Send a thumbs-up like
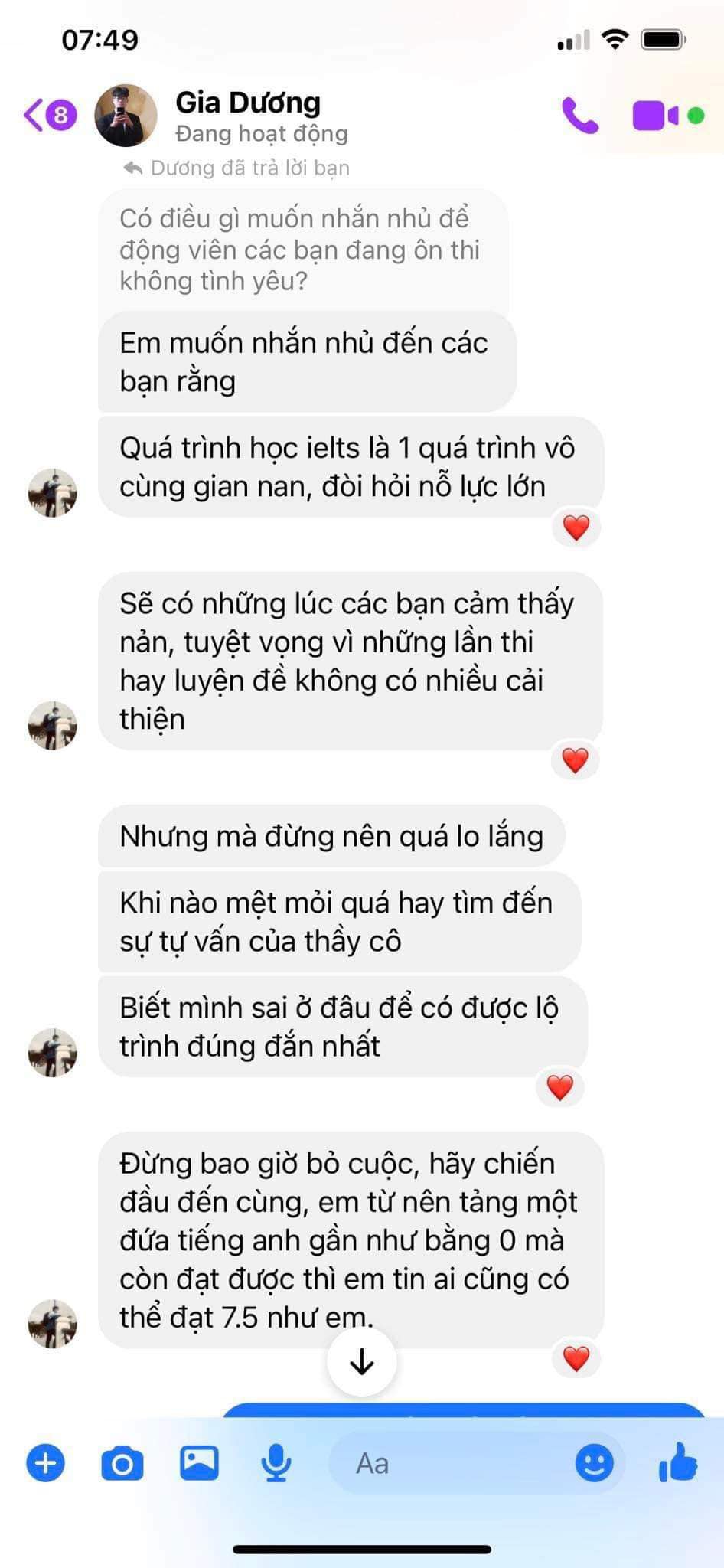The height and width of the screenshot is (1568, 724). [678, 1462]
